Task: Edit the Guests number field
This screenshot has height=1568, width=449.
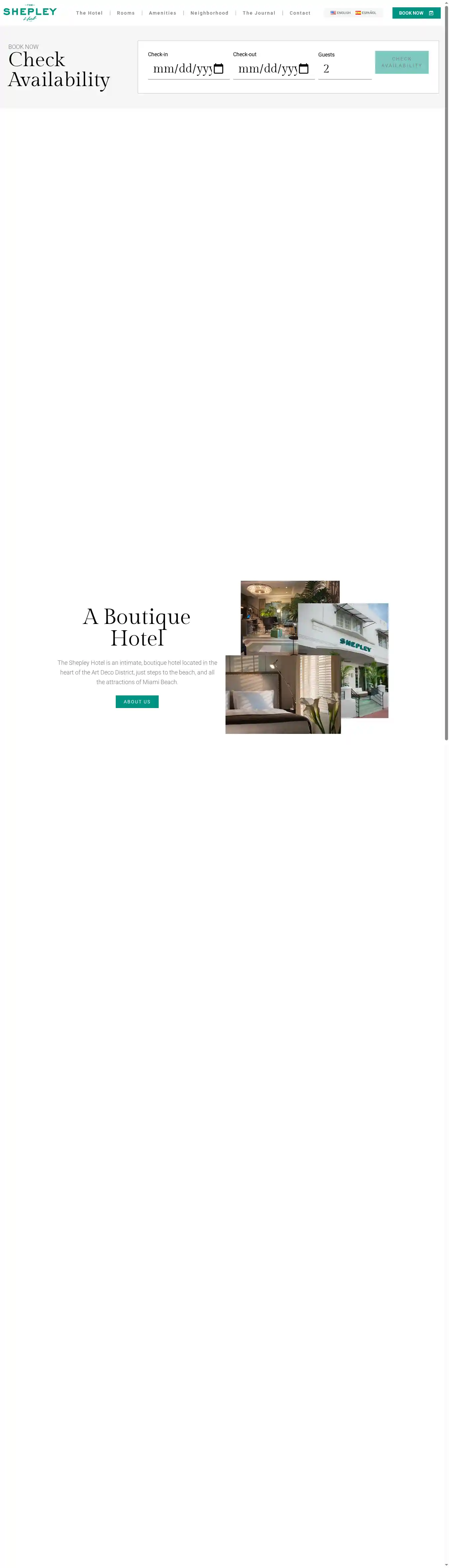Action: point(344,69)
